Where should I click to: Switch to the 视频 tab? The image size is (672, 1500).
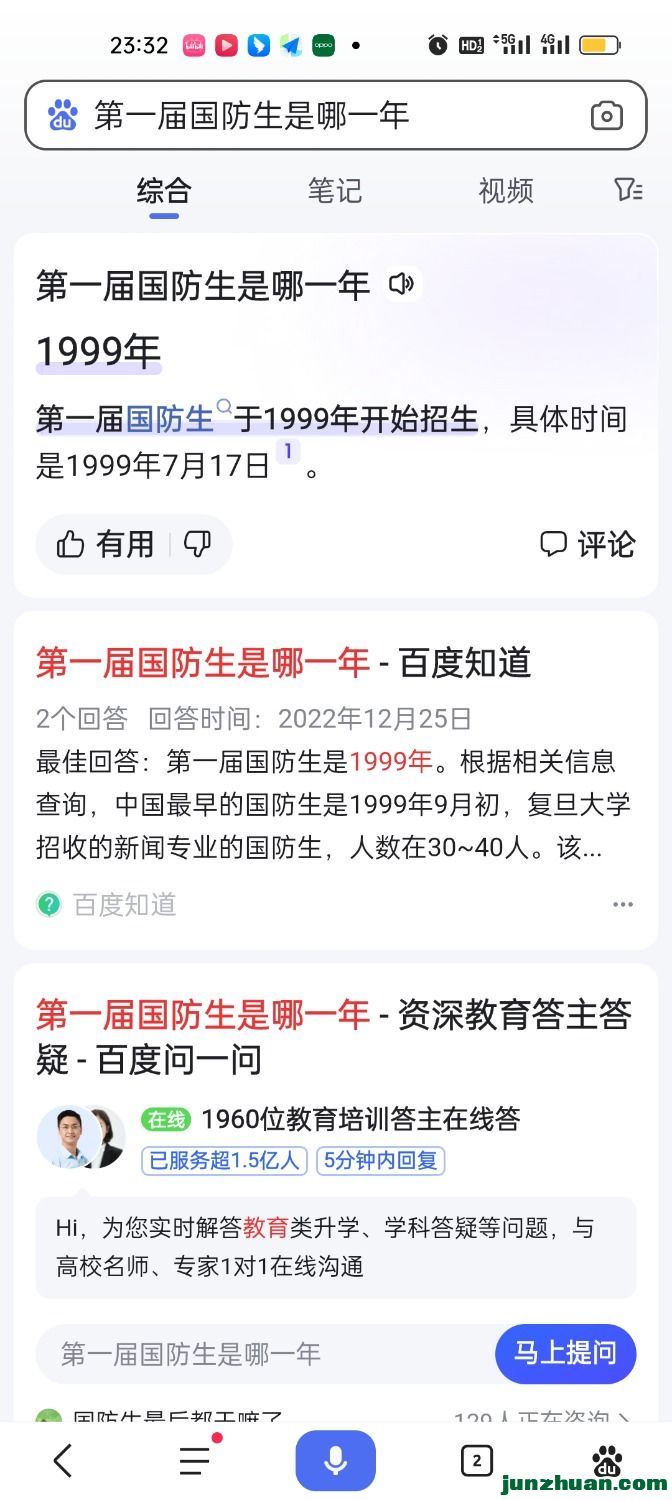(x=506, y=190)
